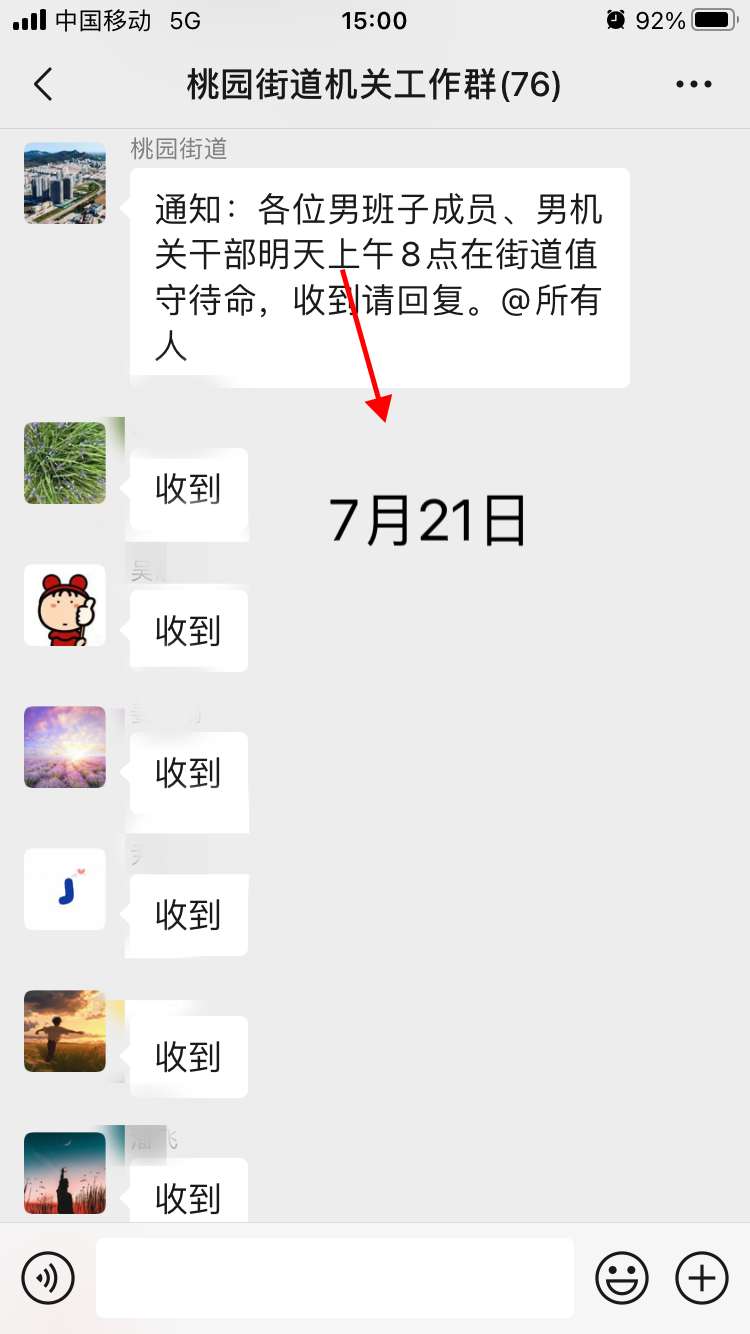The width and height of the screenshot is (750, 1334).
Task: Open the emoji picker
Action: (622, 1278)
